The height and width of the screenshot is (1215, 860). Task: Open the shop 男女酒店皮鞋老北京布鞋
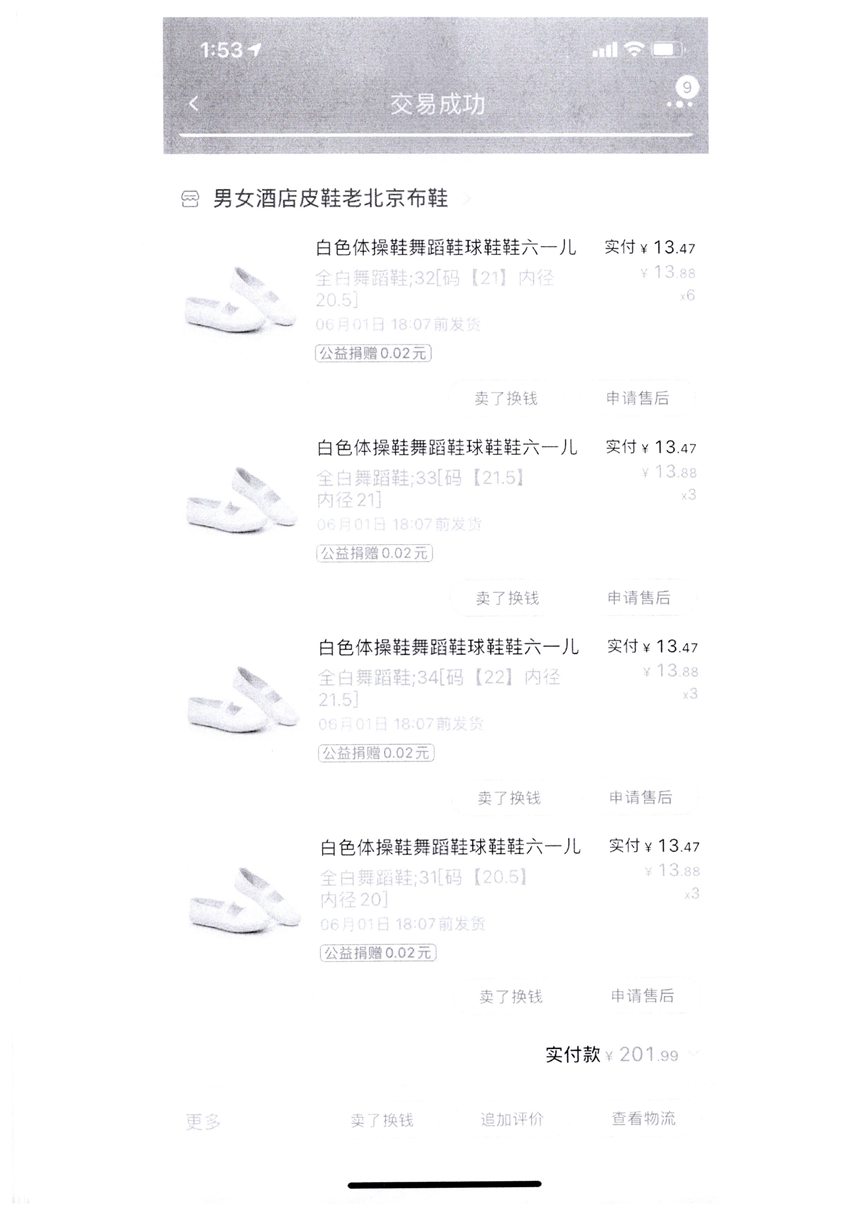[330, 199]
